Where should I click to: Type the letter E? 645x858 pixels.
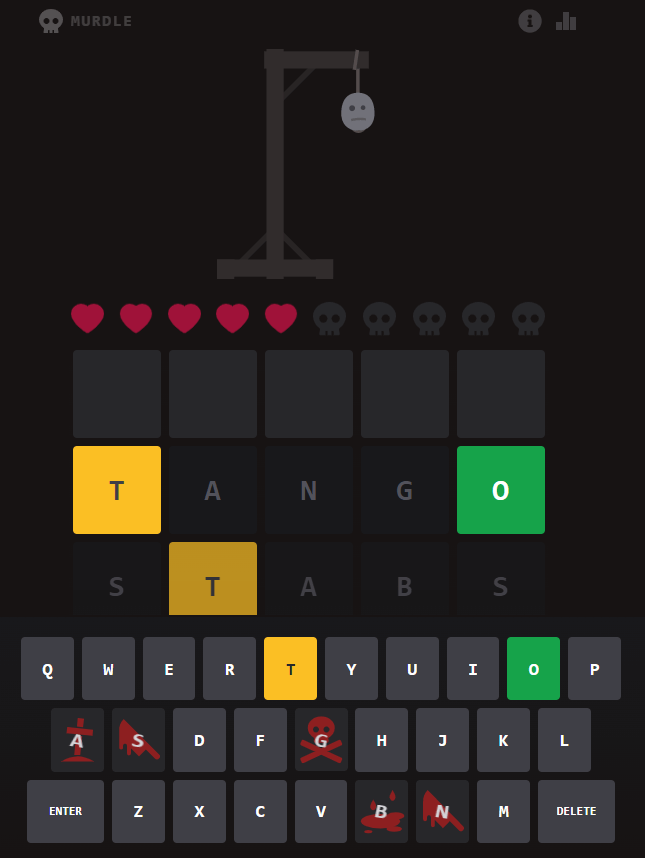coord(169,669)
